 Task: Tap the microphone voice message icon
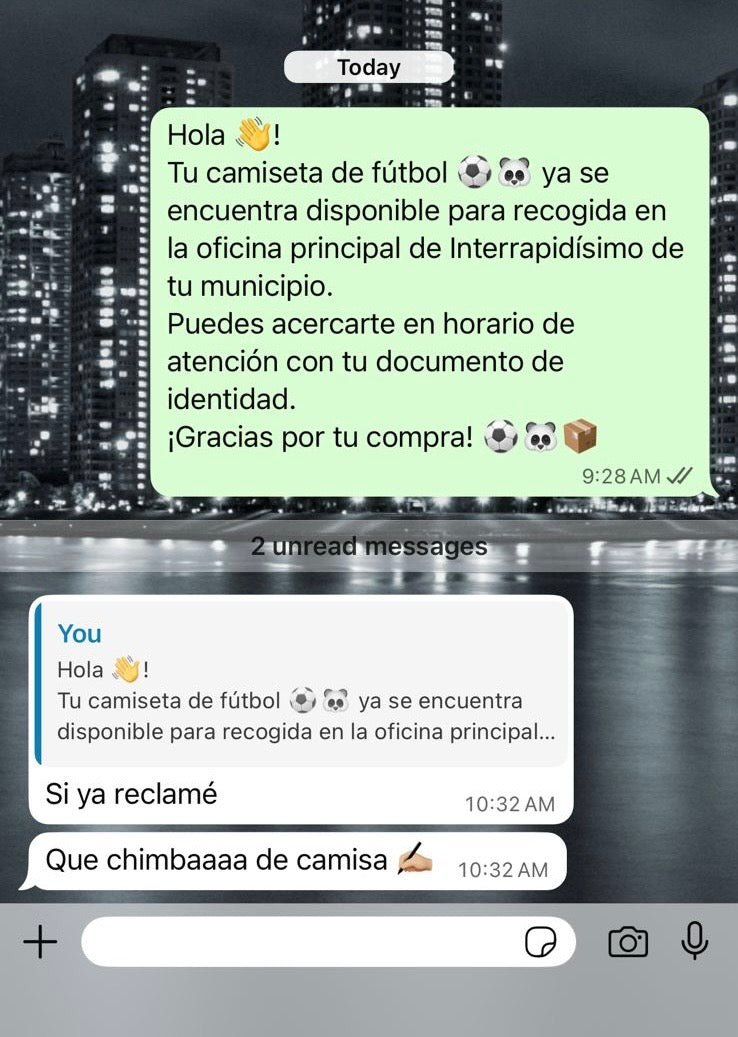point(694,941)
